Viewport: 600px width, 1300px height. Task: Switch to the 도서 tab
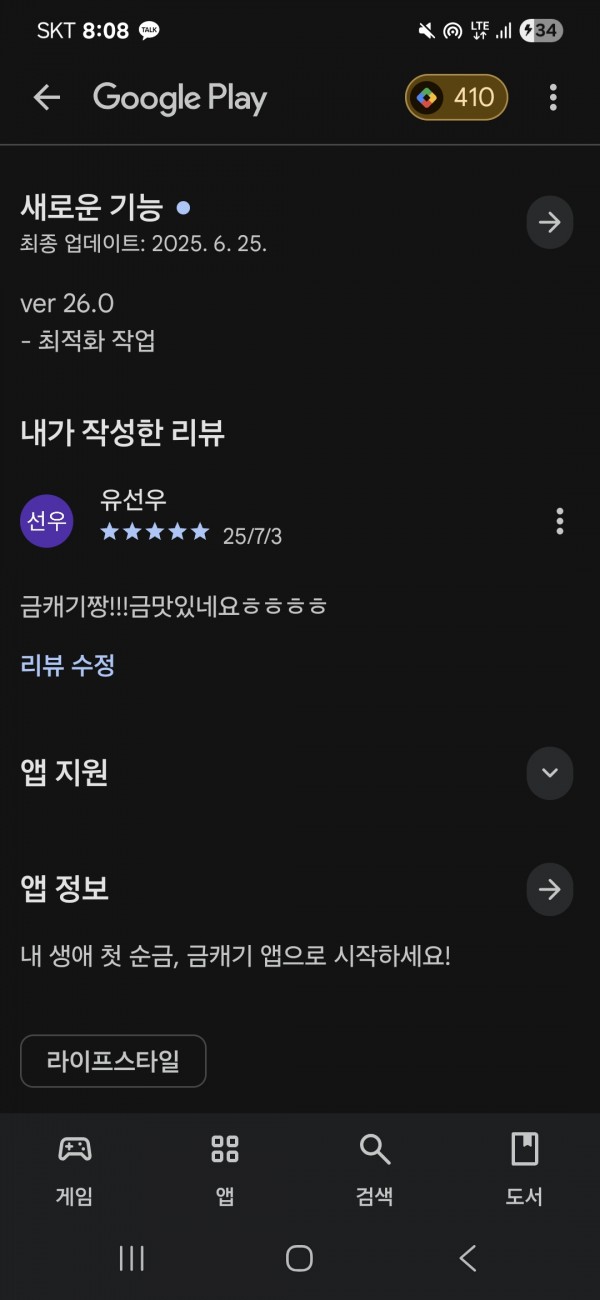(x=525, y=1170)
